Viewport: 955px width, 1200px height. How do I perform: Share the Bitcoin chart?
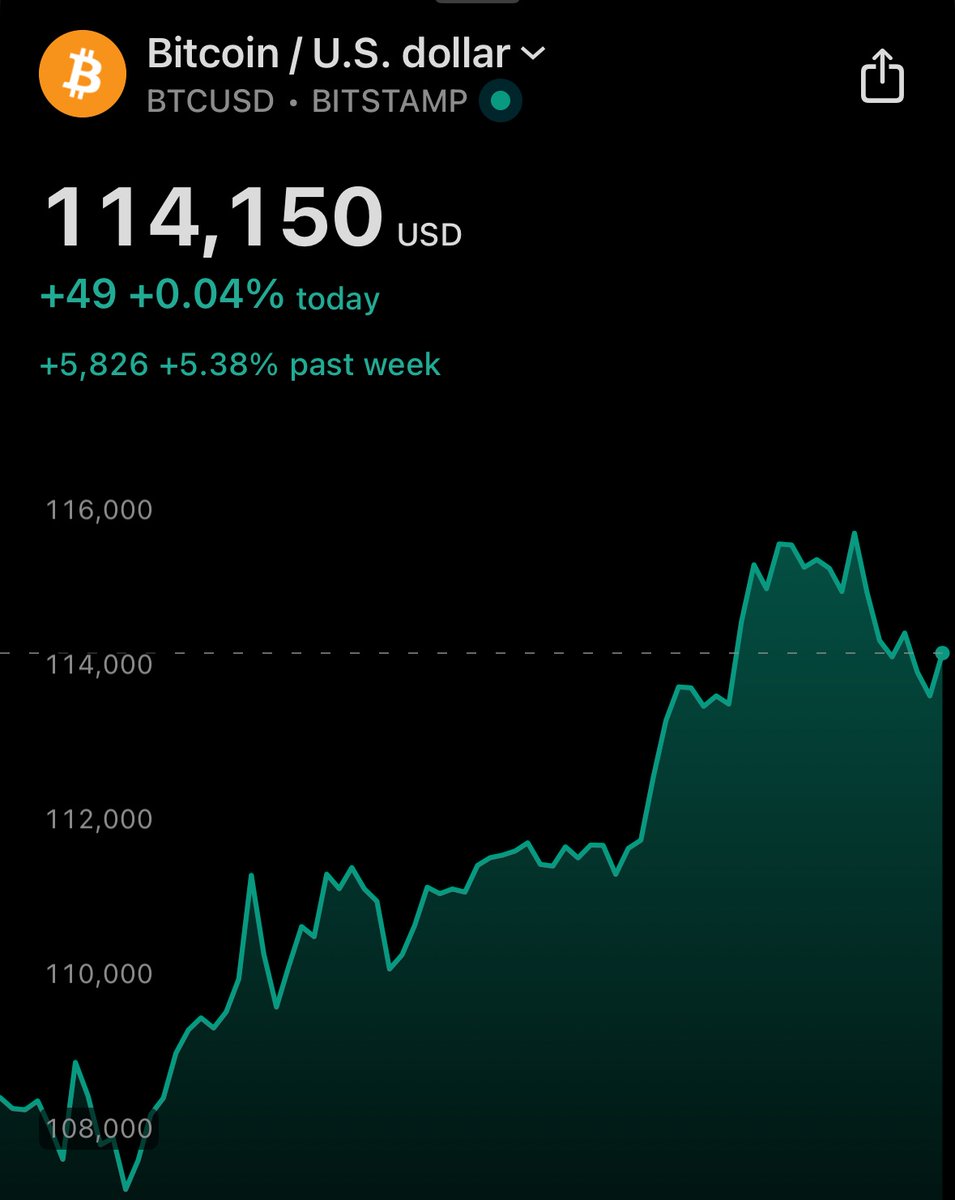click(x=882, y=77)
